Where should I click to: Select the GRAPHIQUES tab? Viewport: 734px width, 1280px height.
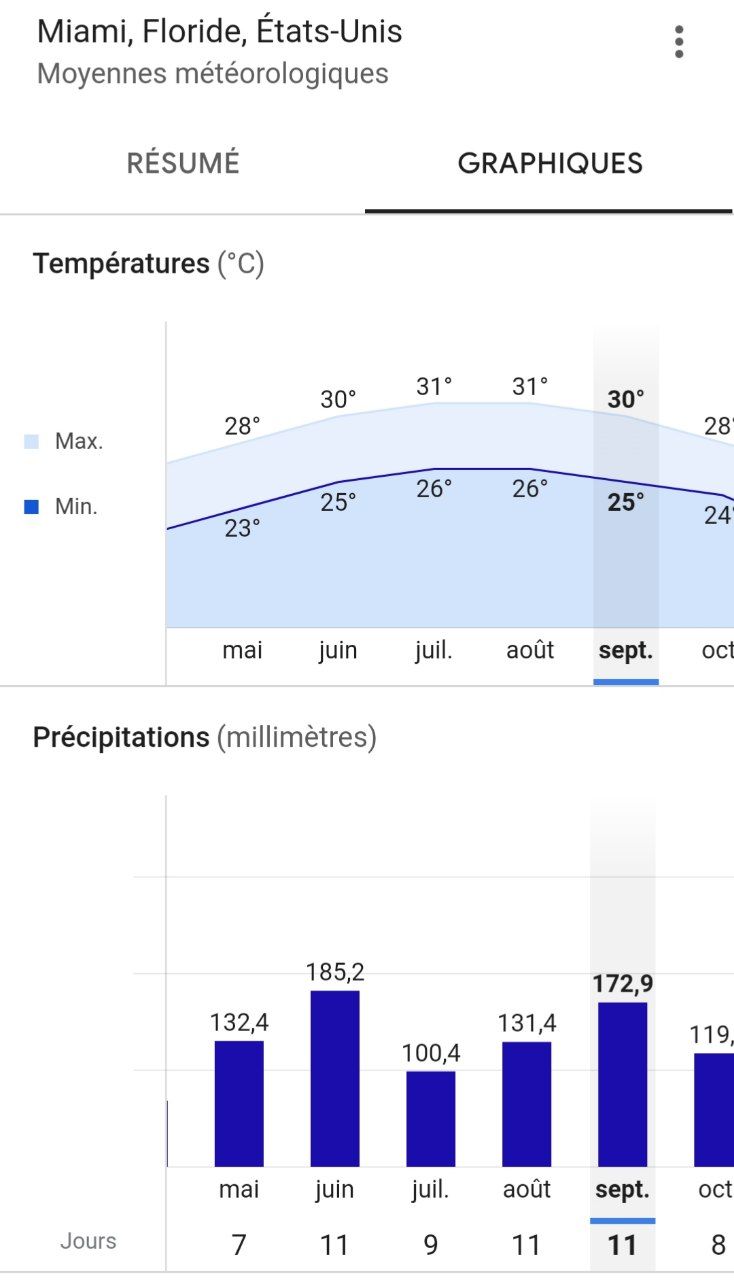(549, 163)
